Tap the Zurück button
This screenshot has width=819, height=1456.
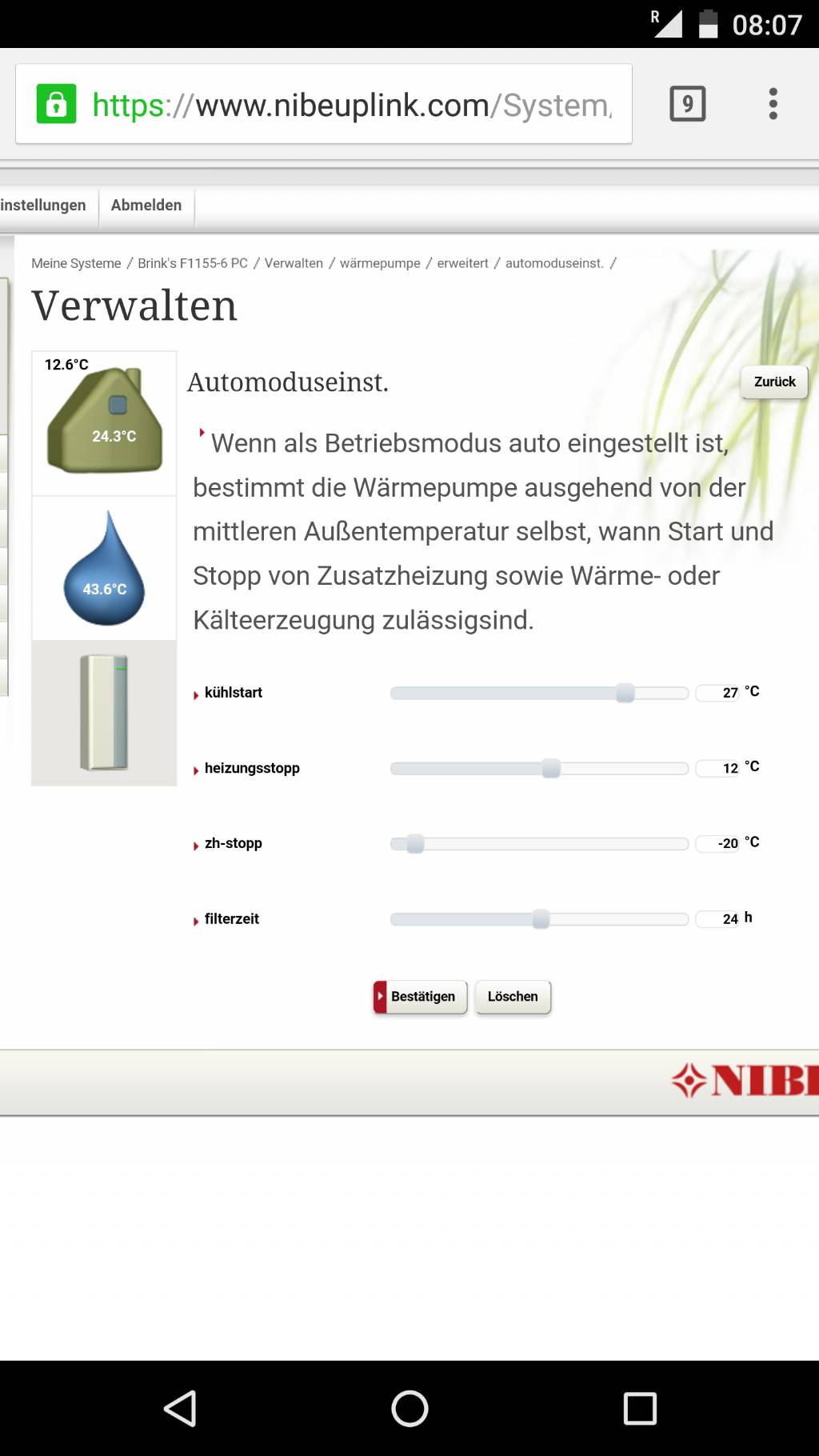(x=774, y=382)
